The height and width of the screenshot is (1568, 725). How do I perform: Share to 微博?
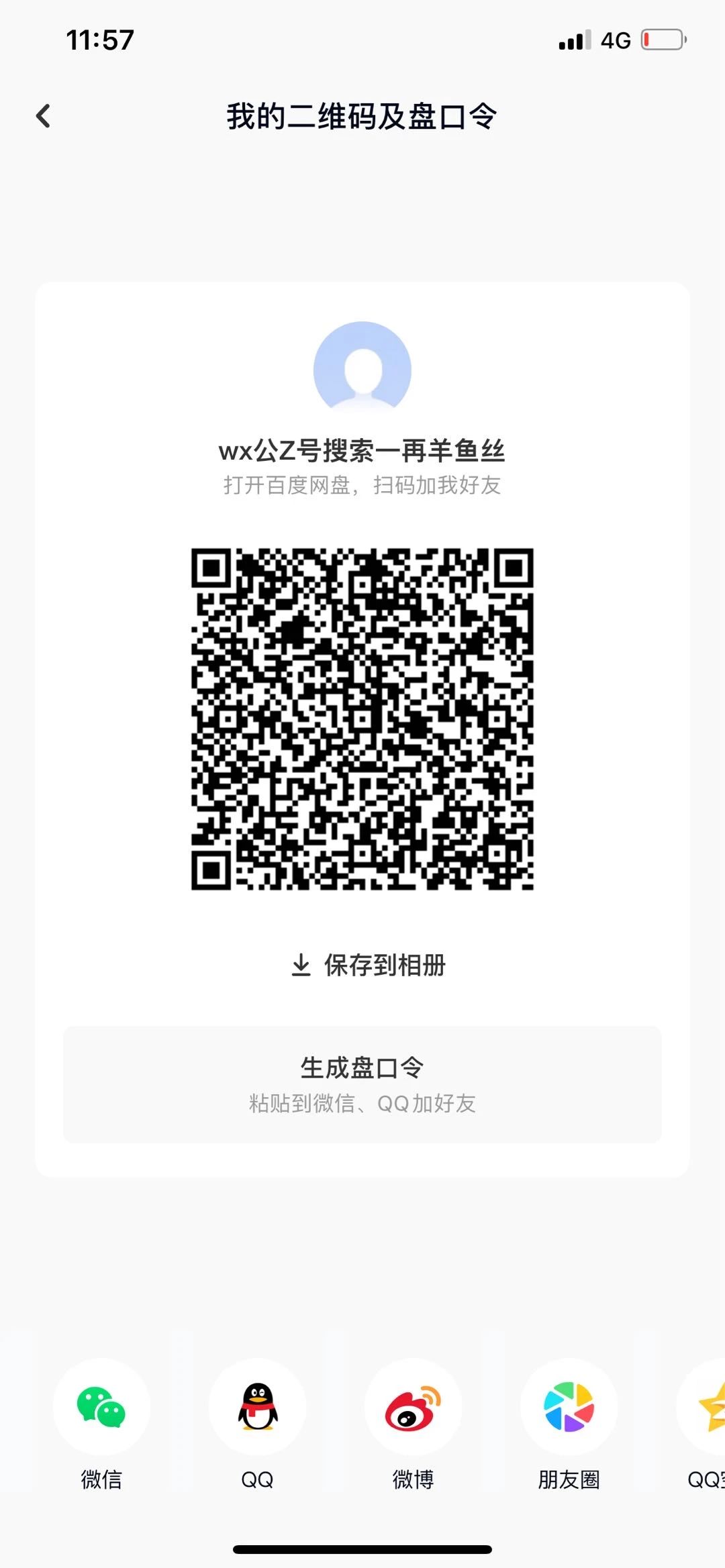[413, 1407]
